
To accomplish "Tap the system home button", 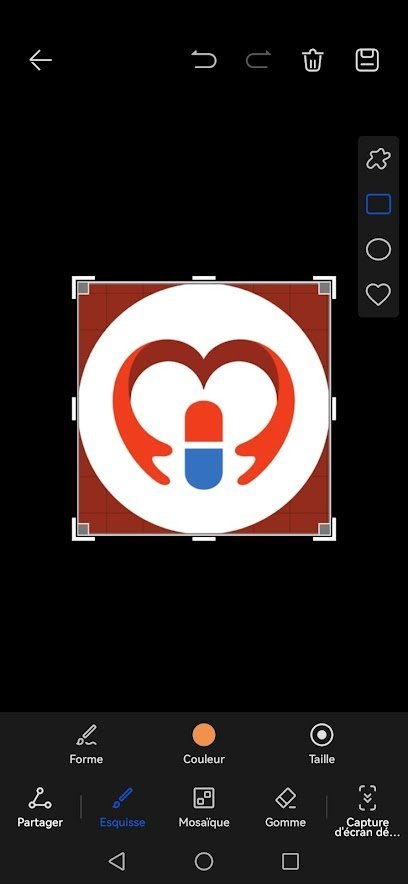I will click(x=204, y=861).
